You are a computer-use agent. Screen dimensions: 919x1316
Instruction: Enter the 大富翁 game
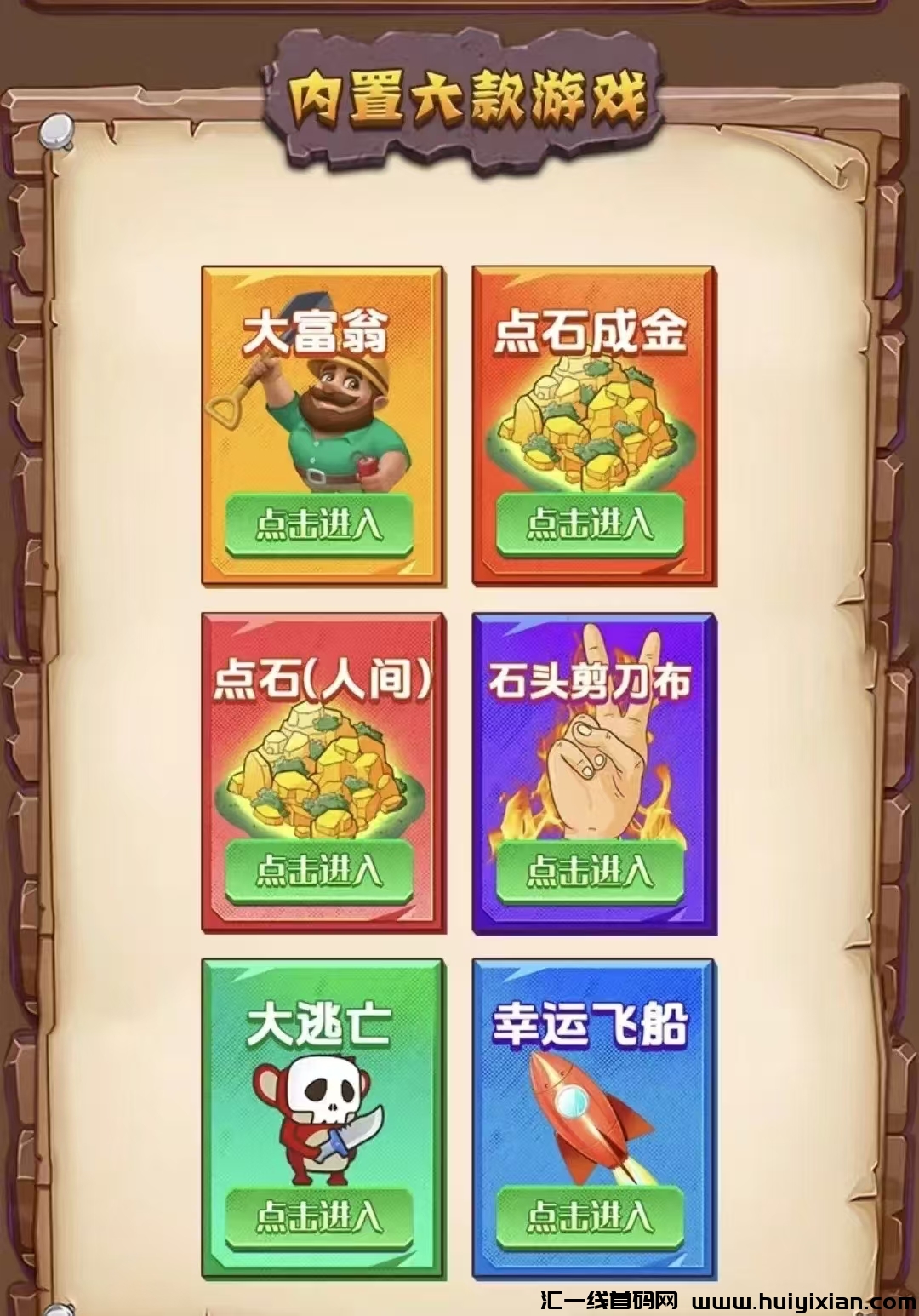click(x=319, y=524)
